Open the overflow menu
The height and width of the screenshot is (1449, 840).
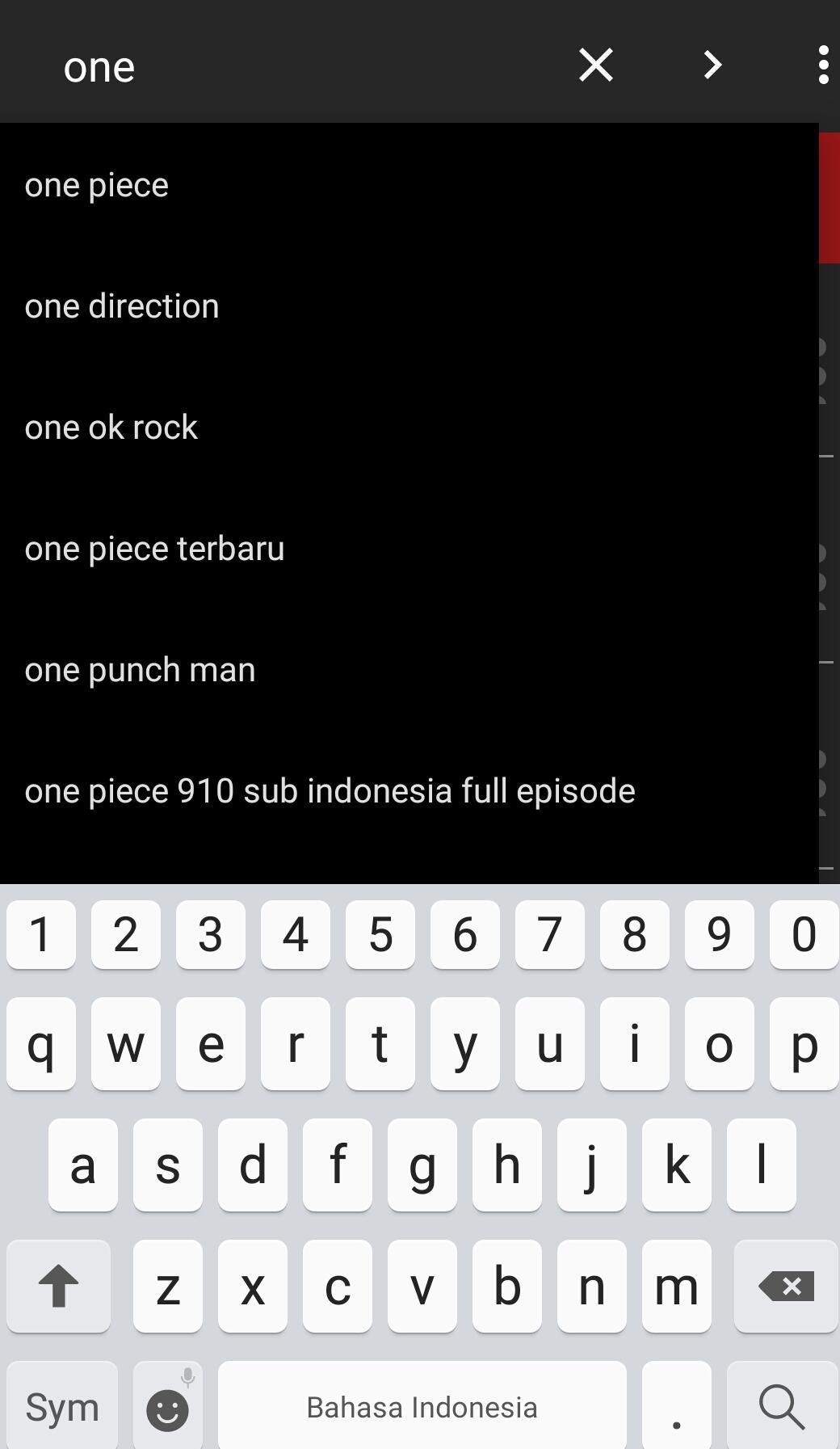822,65
